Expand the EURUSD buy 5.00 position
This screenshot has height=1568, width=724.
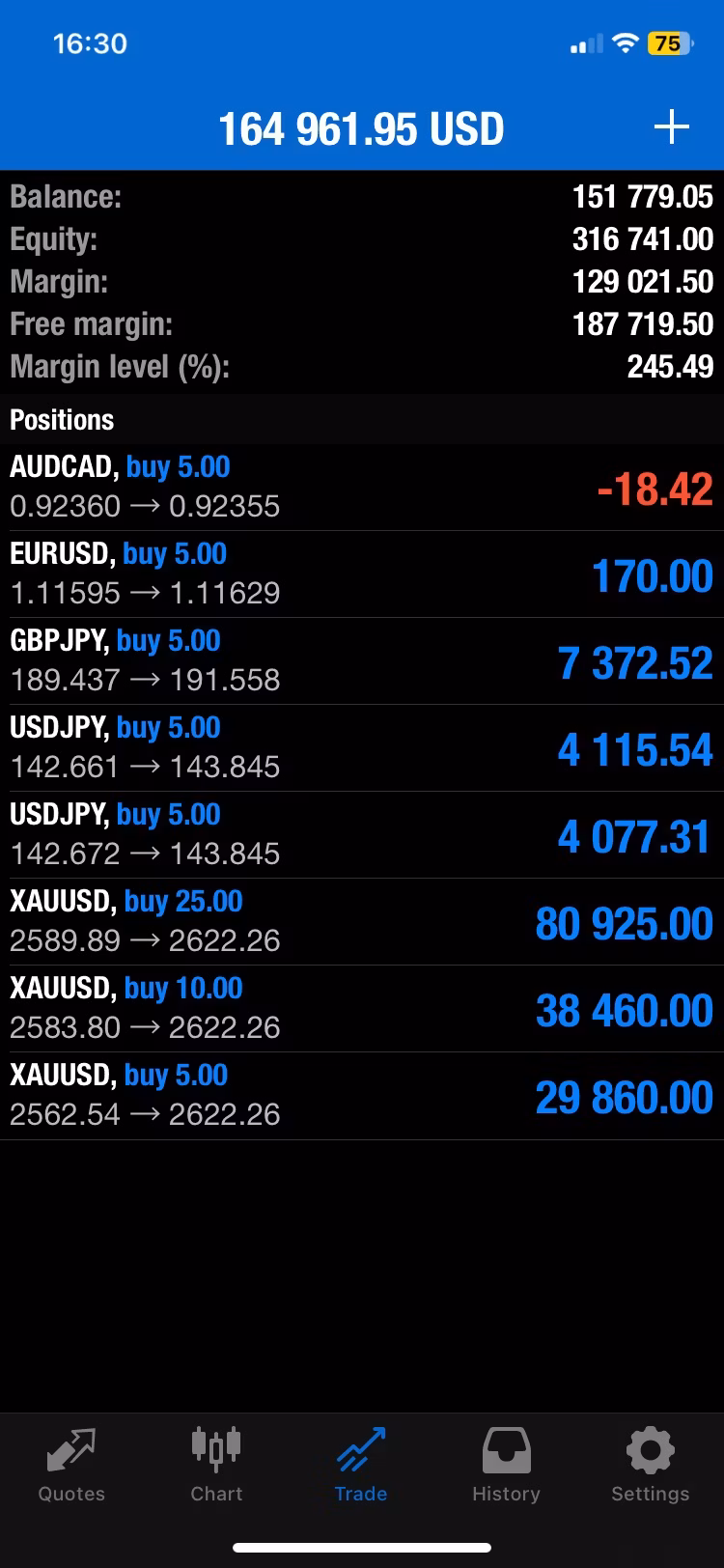coord(362,574)
